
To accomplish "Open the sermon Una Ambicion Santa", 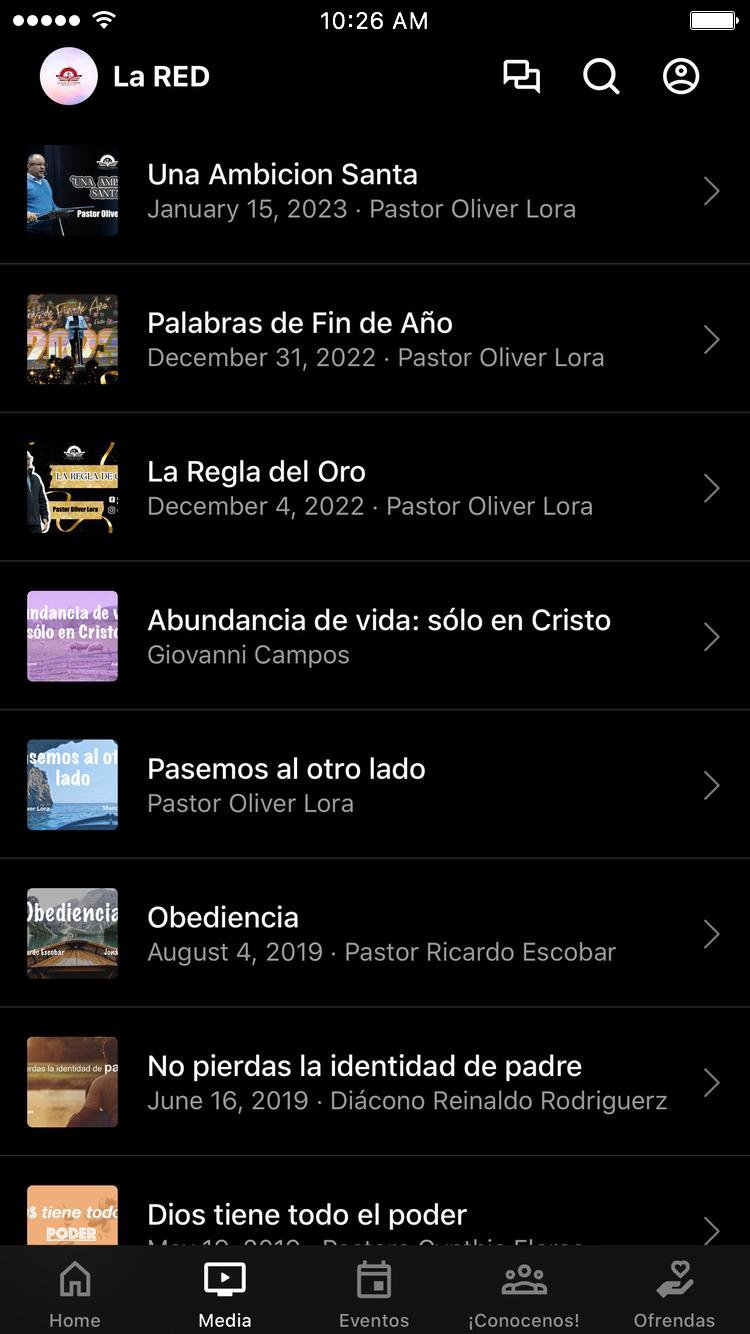I will click(x=375, y=191).
